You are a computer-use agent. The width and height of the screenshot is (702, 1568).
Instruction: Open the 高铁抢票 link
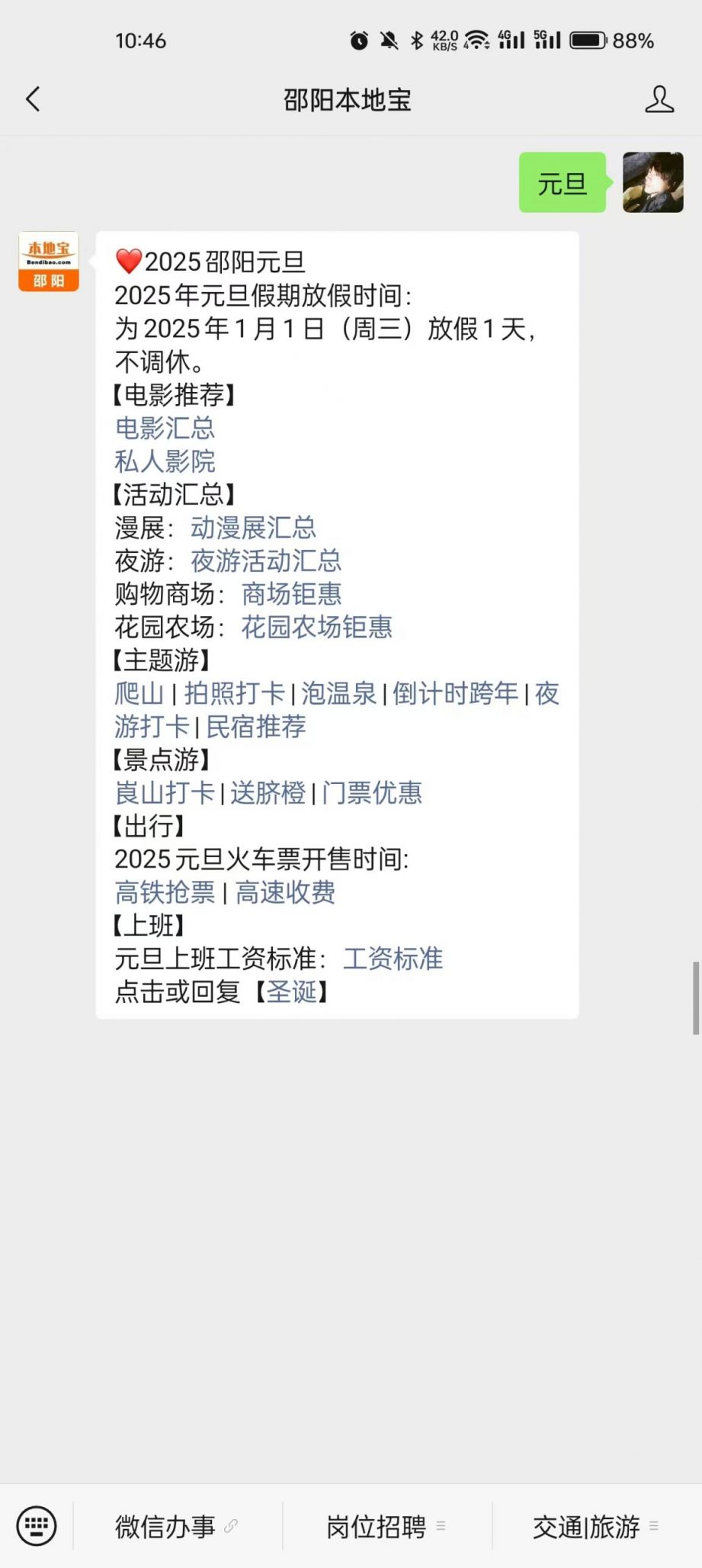(165, 892)
